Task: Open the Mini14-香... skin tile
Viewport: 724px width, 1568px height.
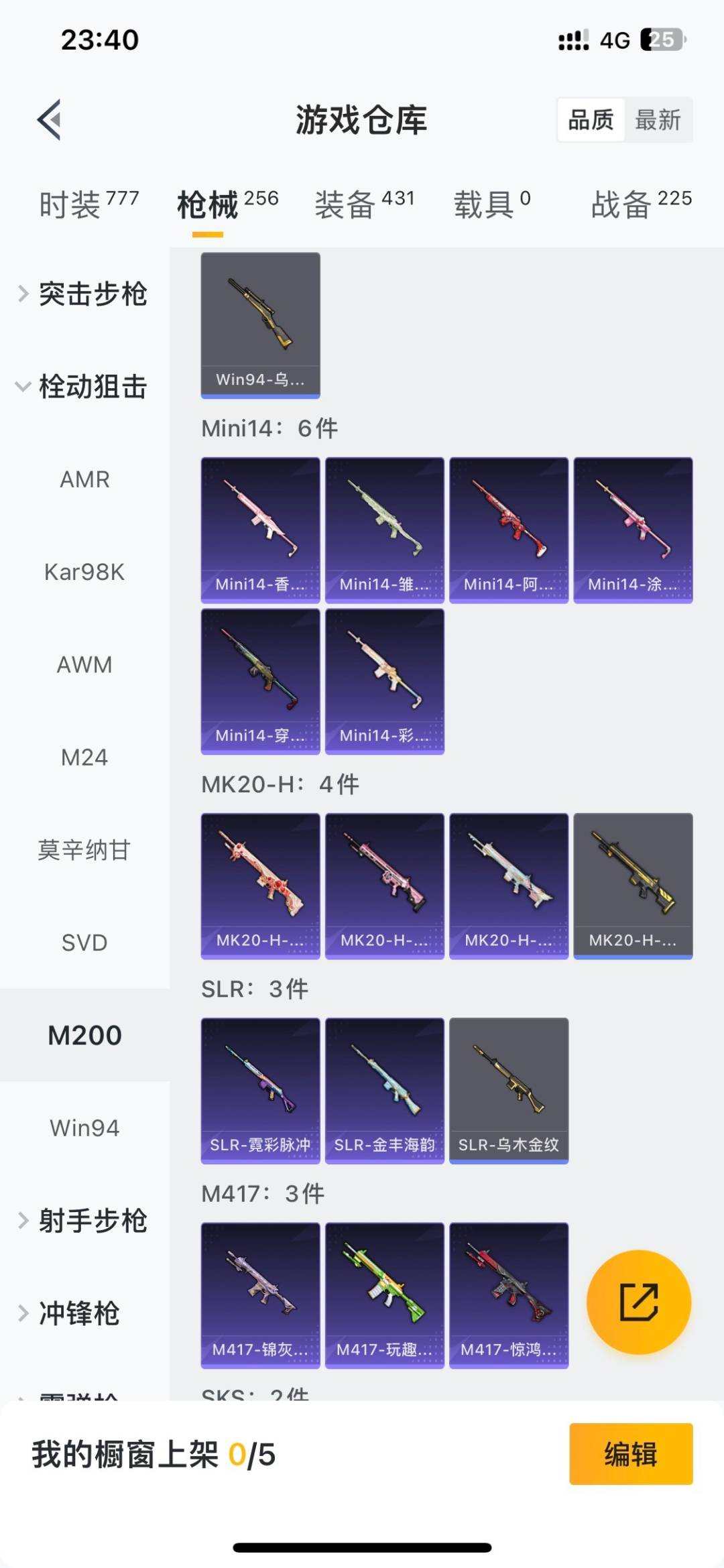Action: pyautogui.click(x=260, y=530)
